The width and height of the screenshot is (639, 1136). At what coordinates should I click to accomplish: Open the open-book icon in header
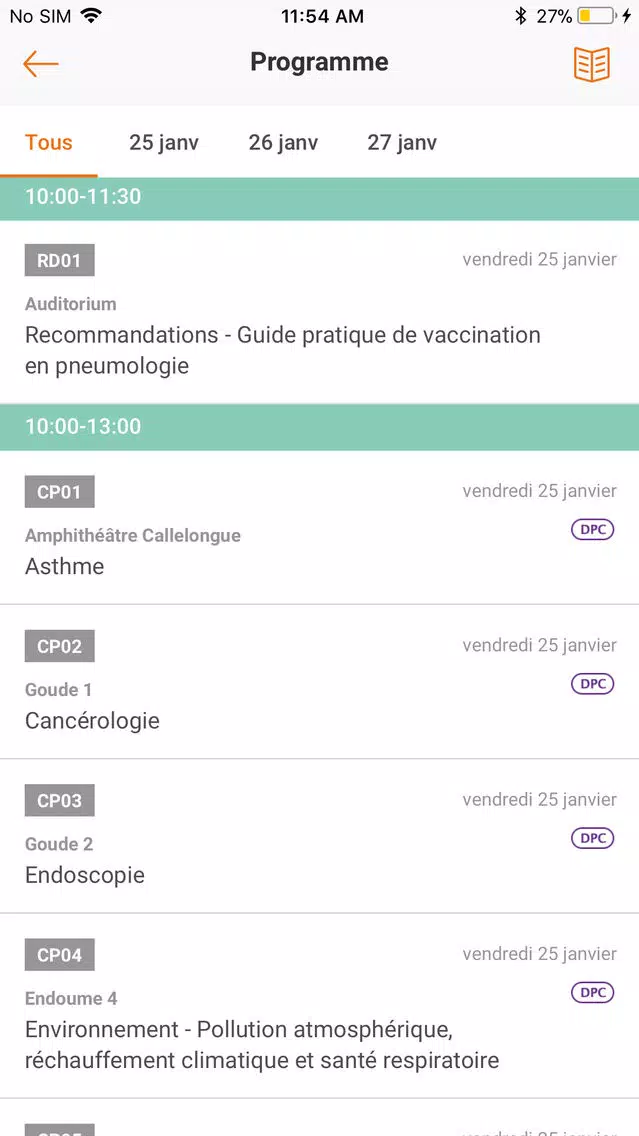click(592, 64)
